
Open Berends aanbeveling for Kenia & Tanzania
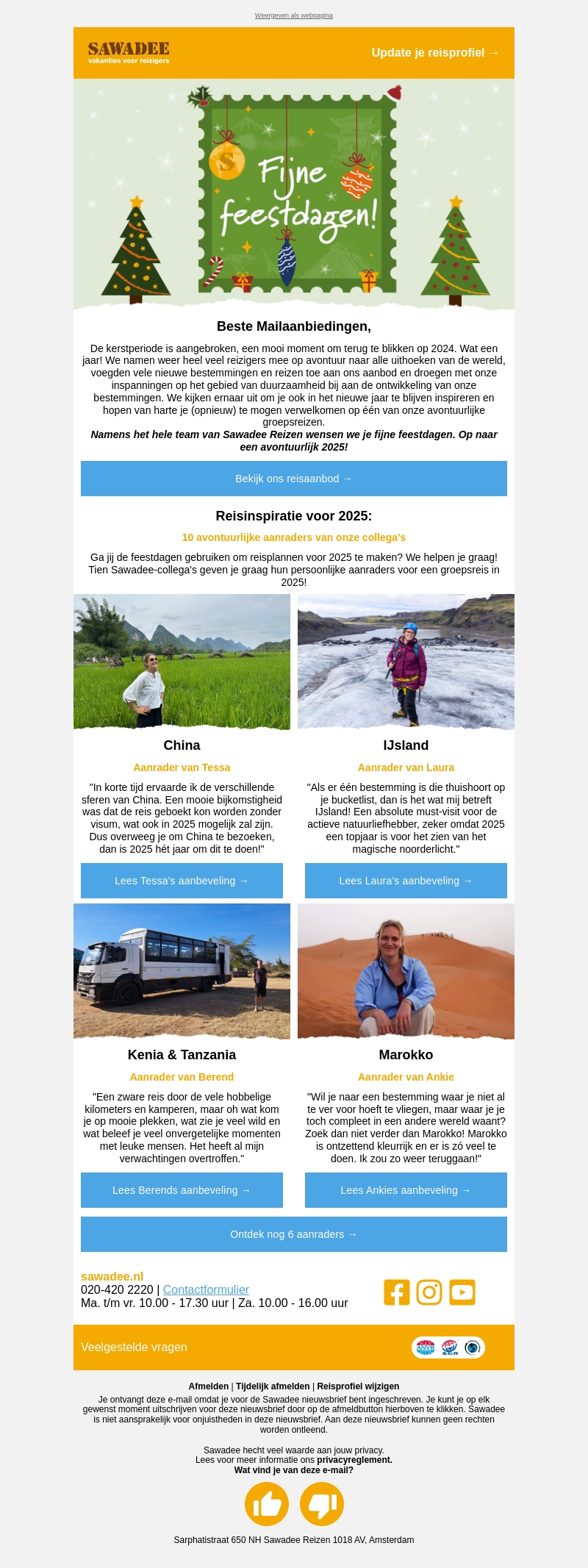182,1190
